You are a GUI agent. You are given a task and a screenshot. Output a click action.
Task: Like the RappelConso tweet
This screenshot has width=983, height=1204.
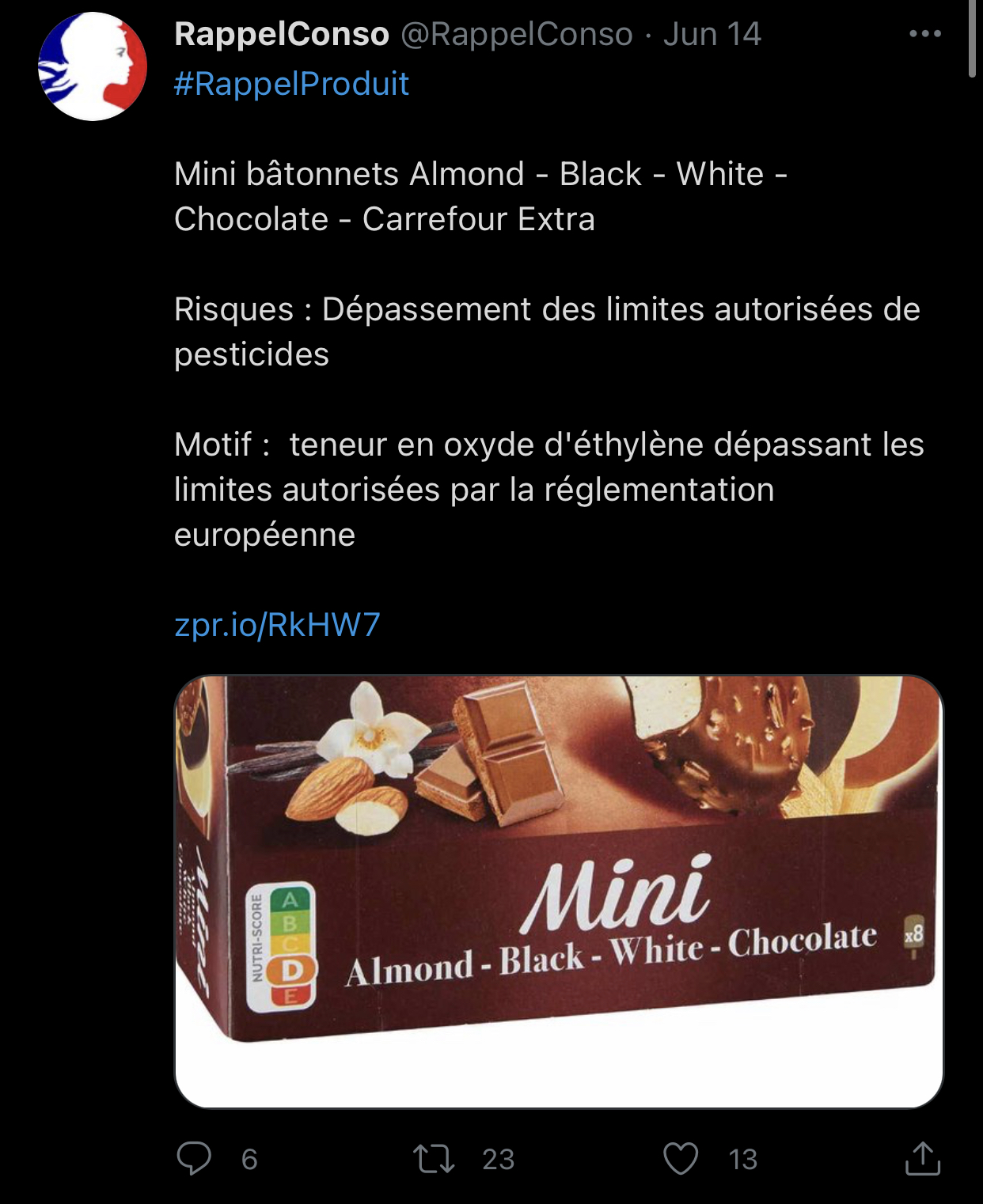coord(681,1159)
